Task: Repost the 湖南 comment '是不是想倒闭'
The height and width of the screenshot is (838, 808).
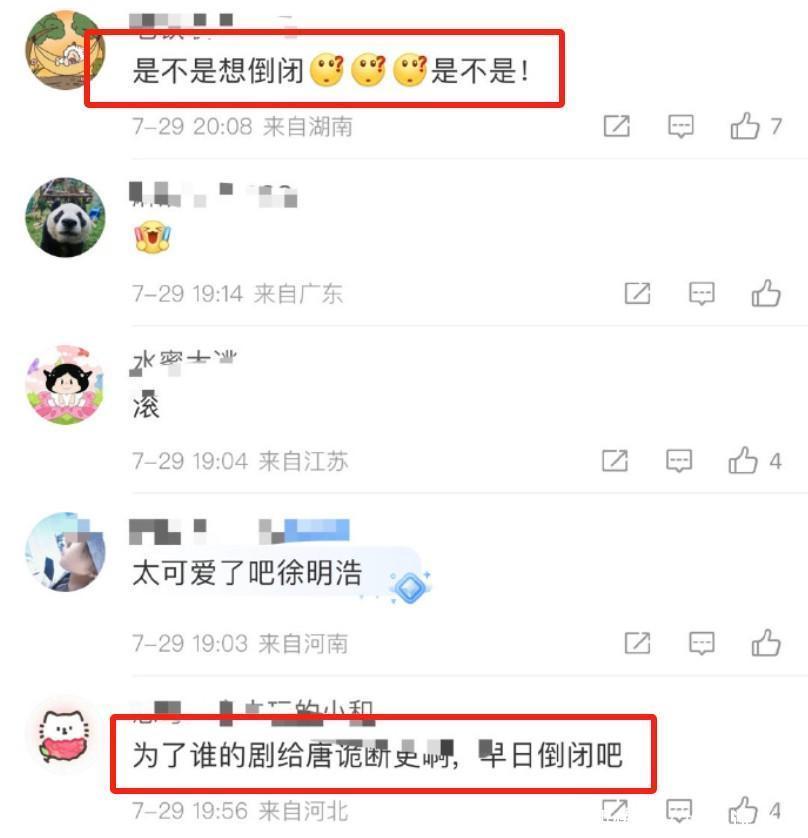Action: tap(617, 126)
